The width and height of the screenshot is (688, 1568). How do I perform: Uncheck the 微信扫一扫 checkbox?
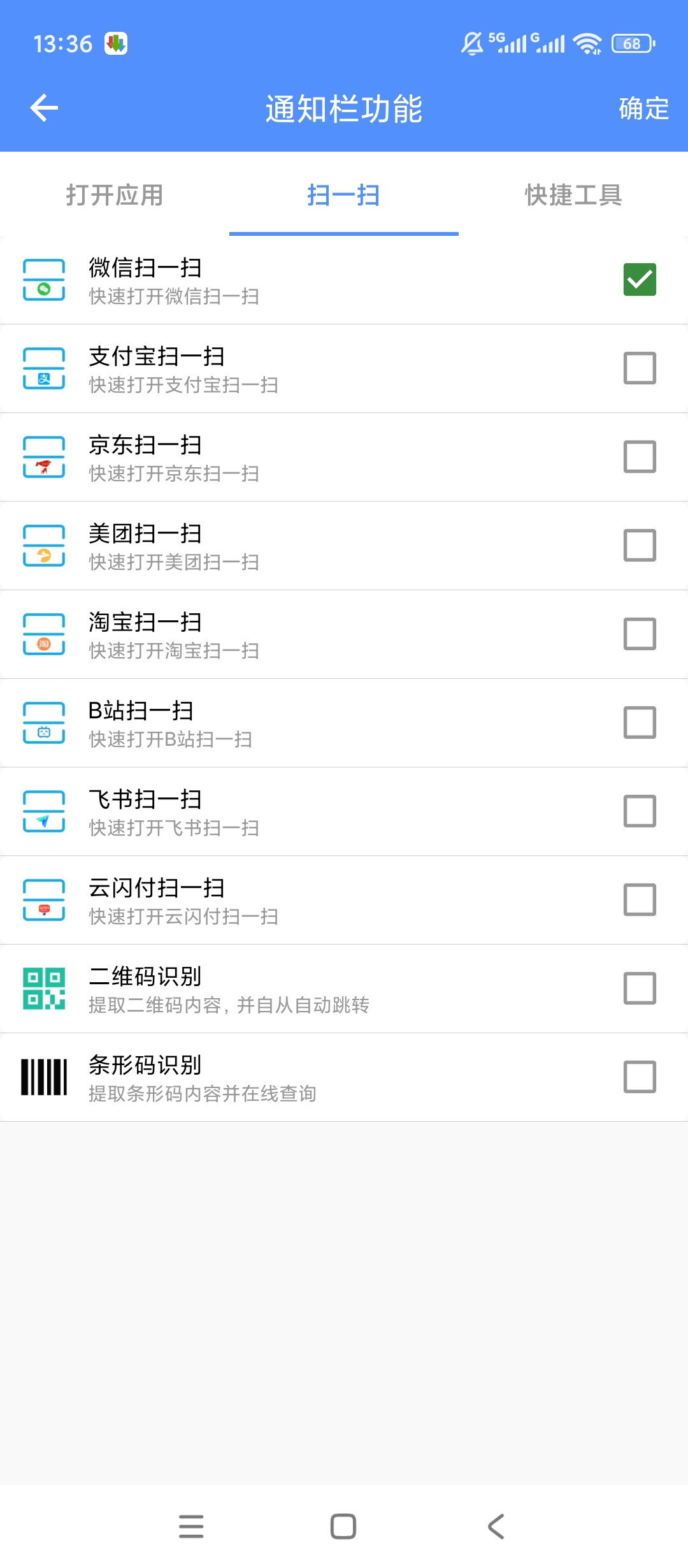[x=640, y=279]
